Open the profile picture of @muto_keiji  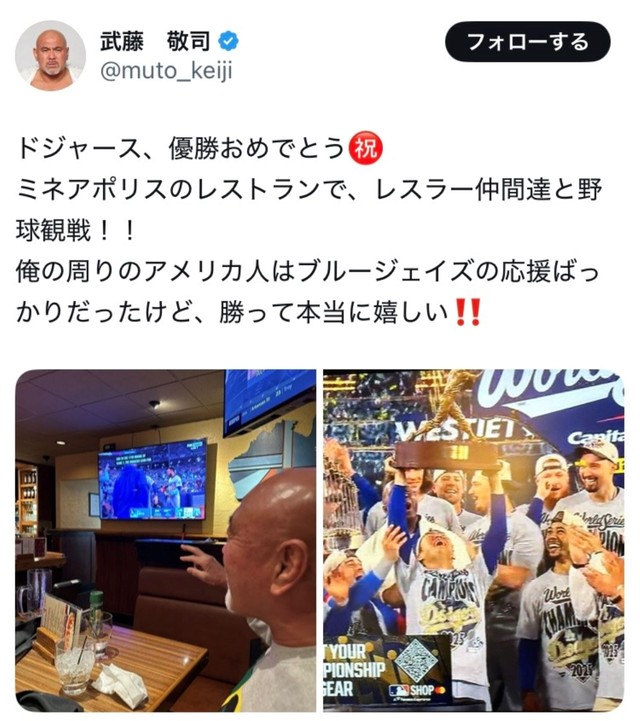point(50,55)
